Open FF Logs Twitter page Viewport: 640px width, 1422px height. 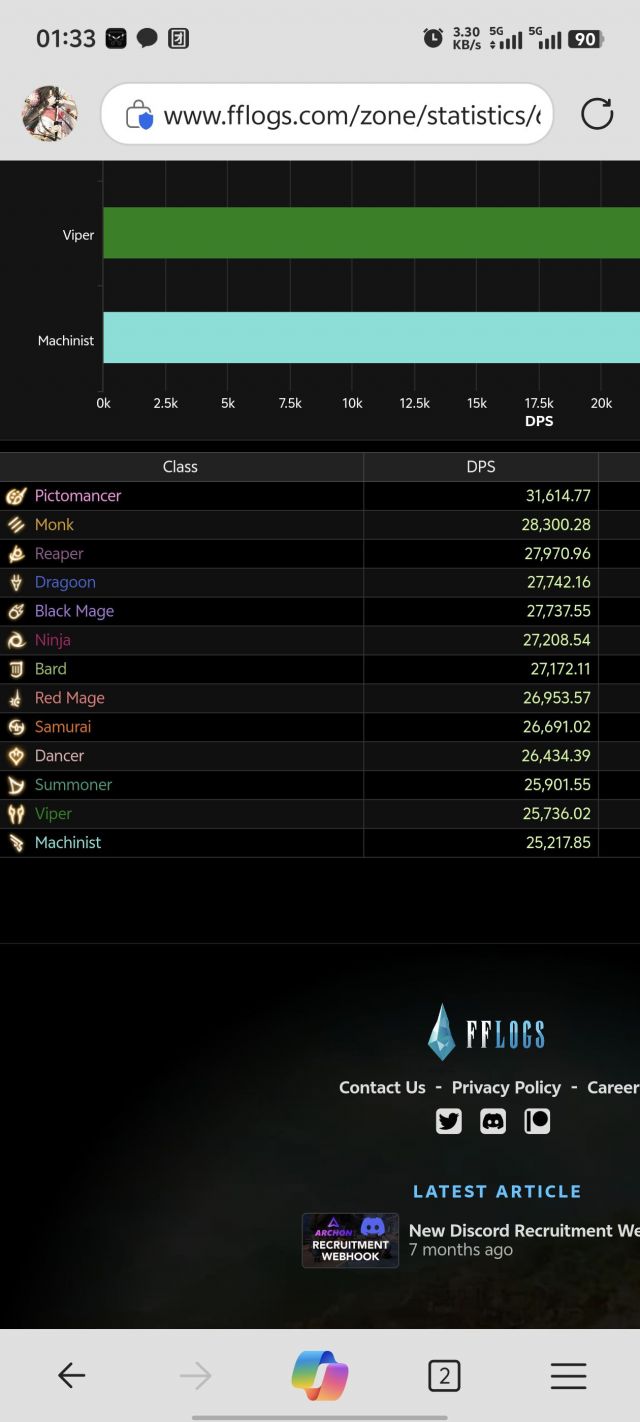[x=449, y=1122]
